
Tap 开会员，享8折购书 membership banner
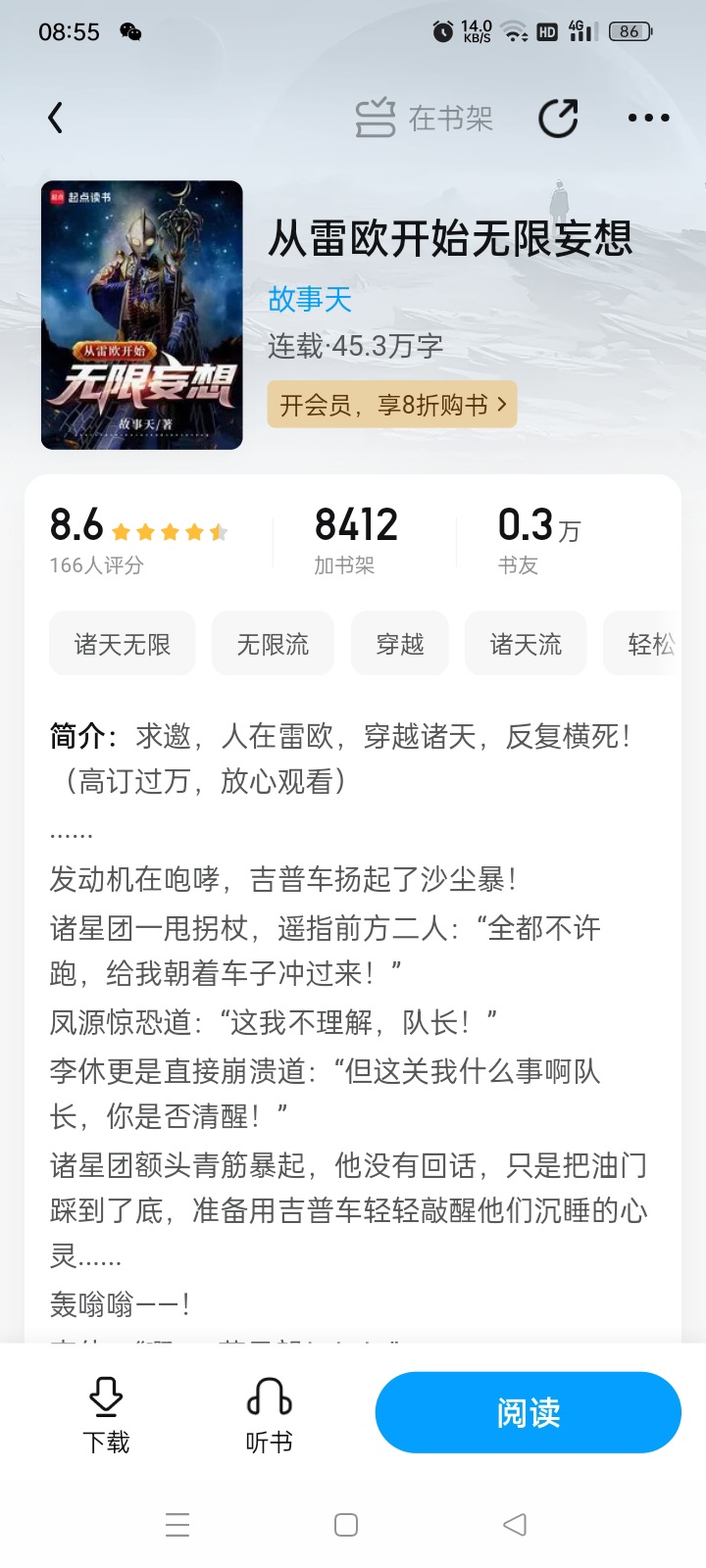[x=392, y=405]
